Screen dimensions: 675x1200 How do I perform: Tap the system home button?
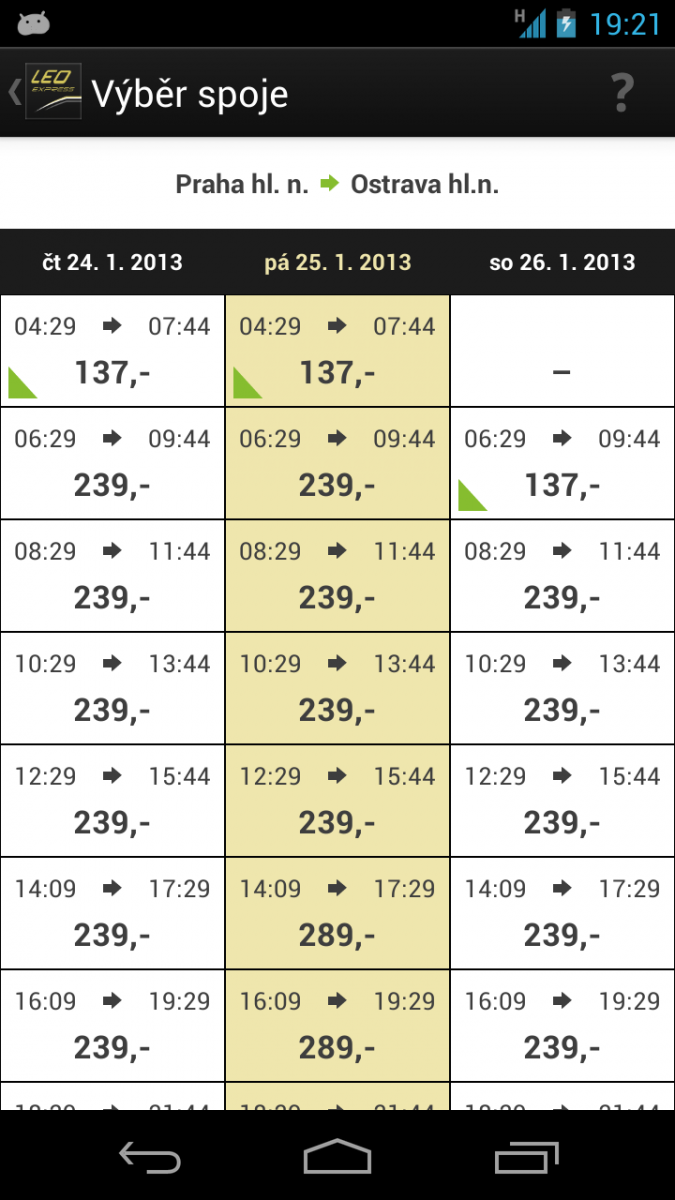point(337,1157)
